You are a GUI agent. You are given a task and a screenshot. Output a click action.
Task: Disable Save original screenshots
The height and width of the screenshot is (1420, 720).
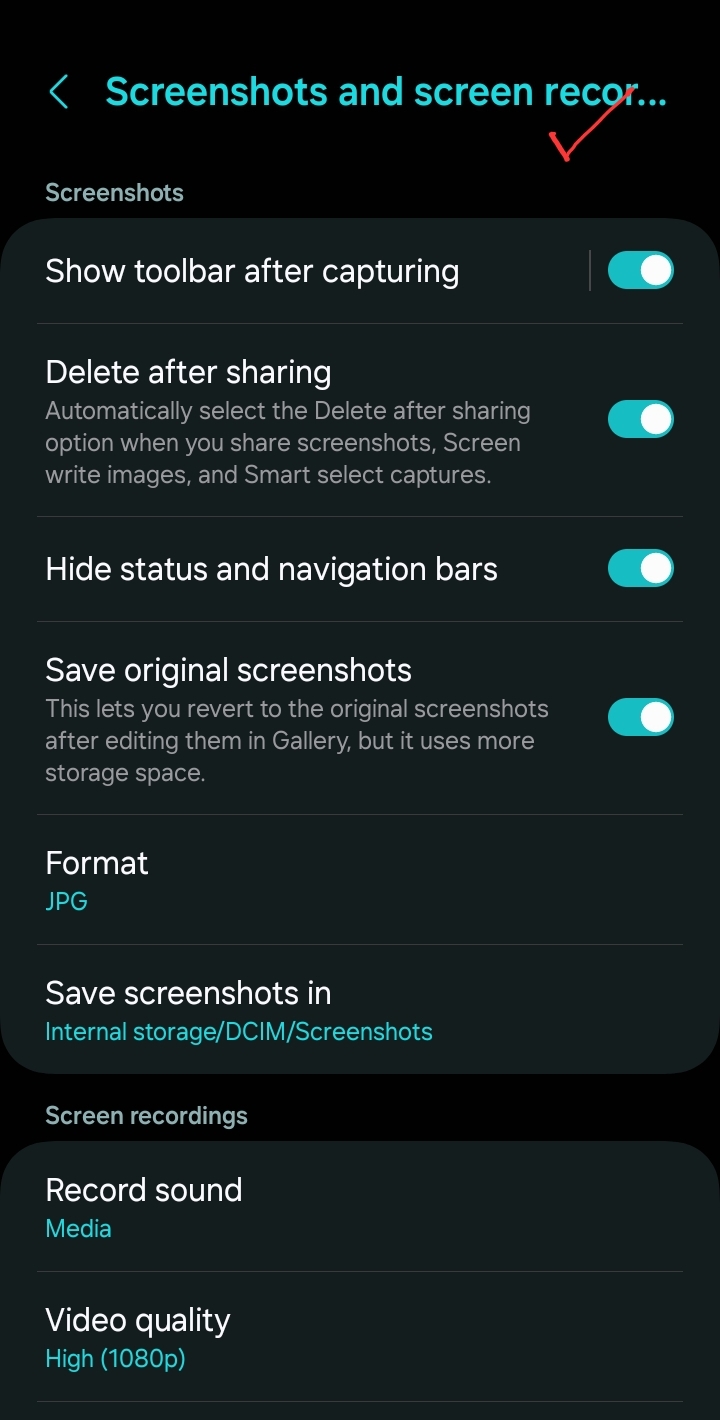click(640, 717)
